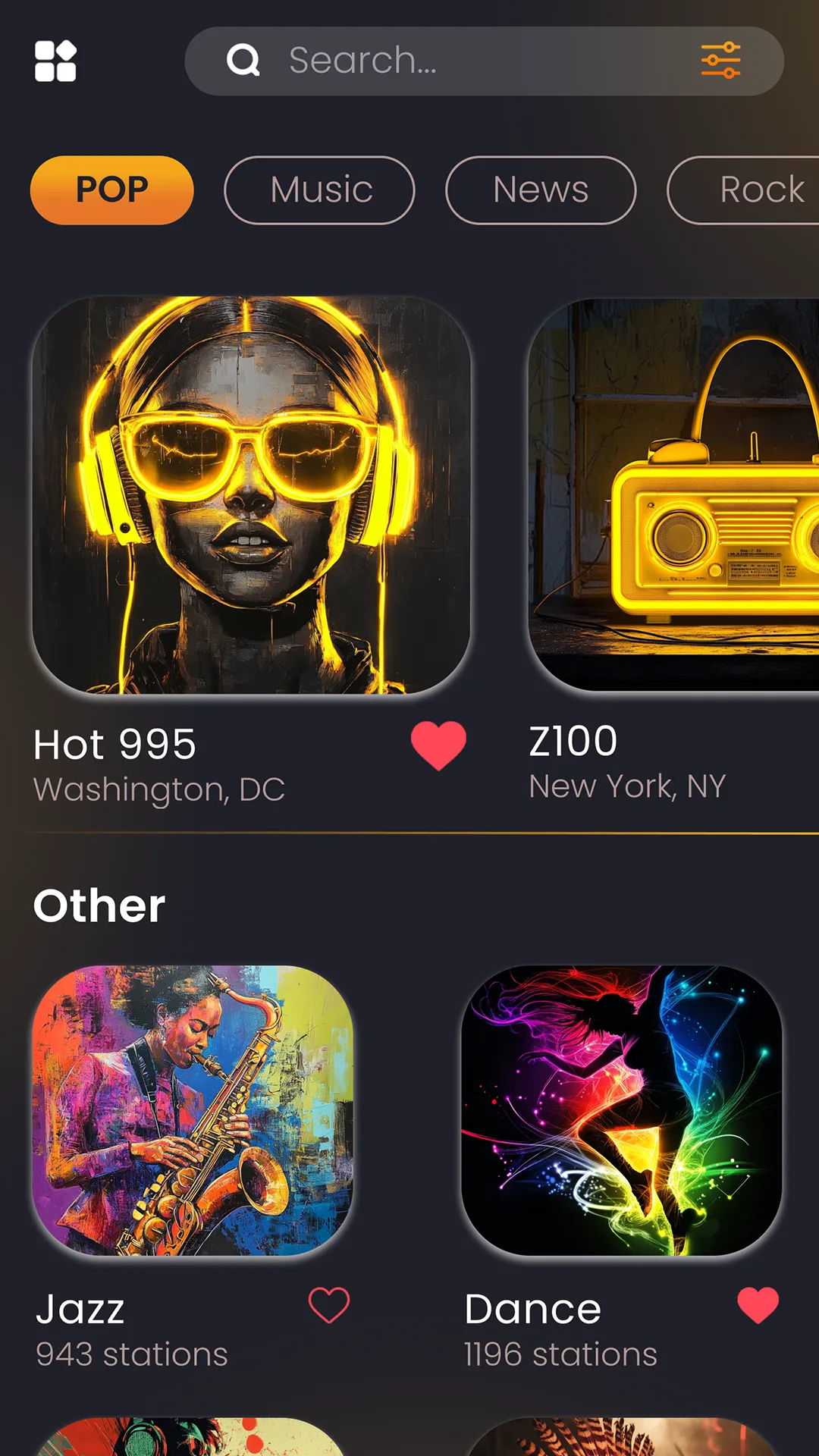Open the Dance genre tile

(622, 1110)
